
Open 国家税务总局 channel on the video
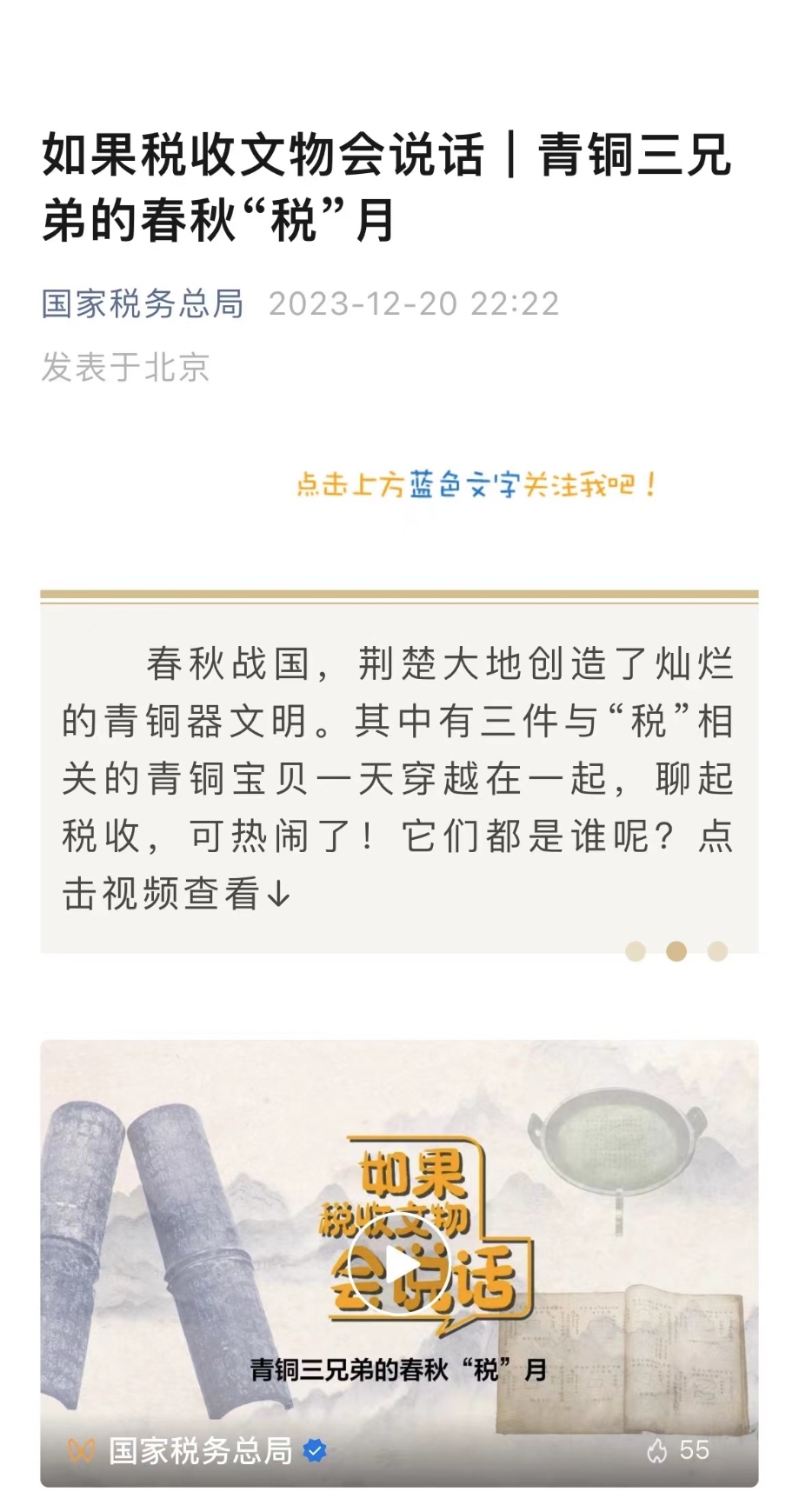[200, 1449]
